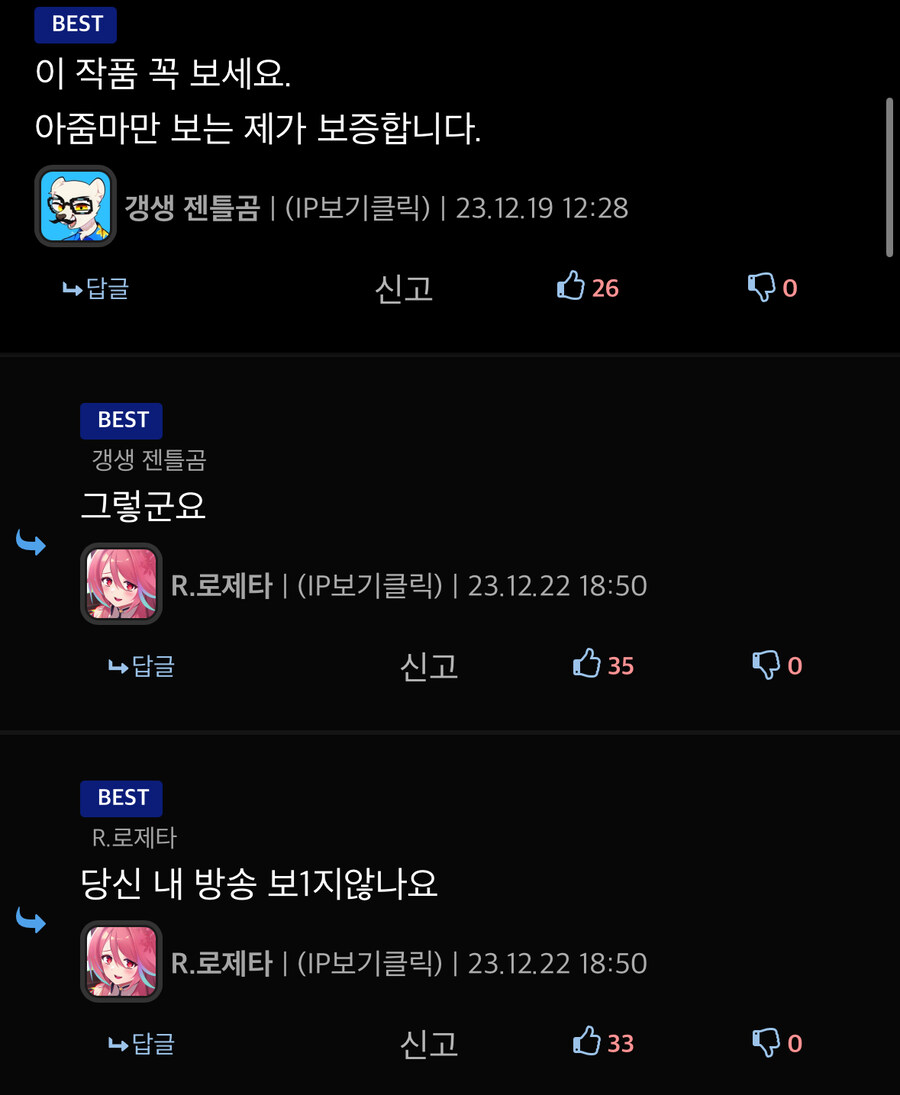Reveal the IP for 갱생 젠틀곰's comment
This screenshot has width=900, height=1095.
(358, 208)
